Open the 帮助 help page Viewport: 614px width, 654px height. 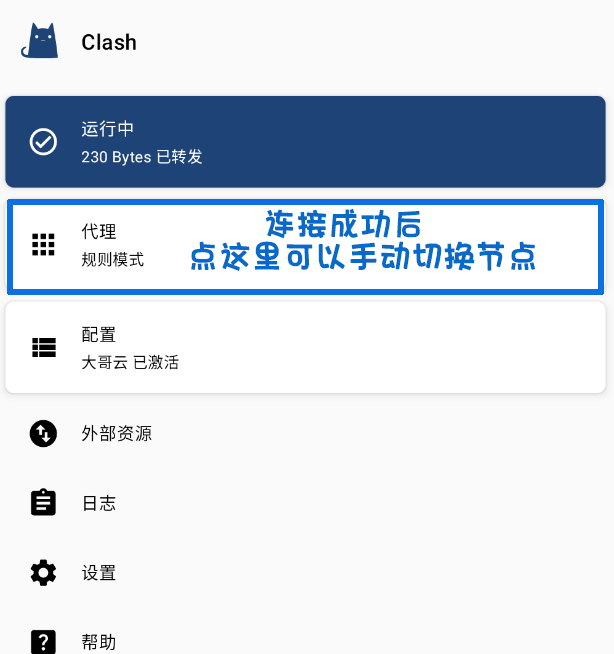pyautogui.click(x=98, y=640)
